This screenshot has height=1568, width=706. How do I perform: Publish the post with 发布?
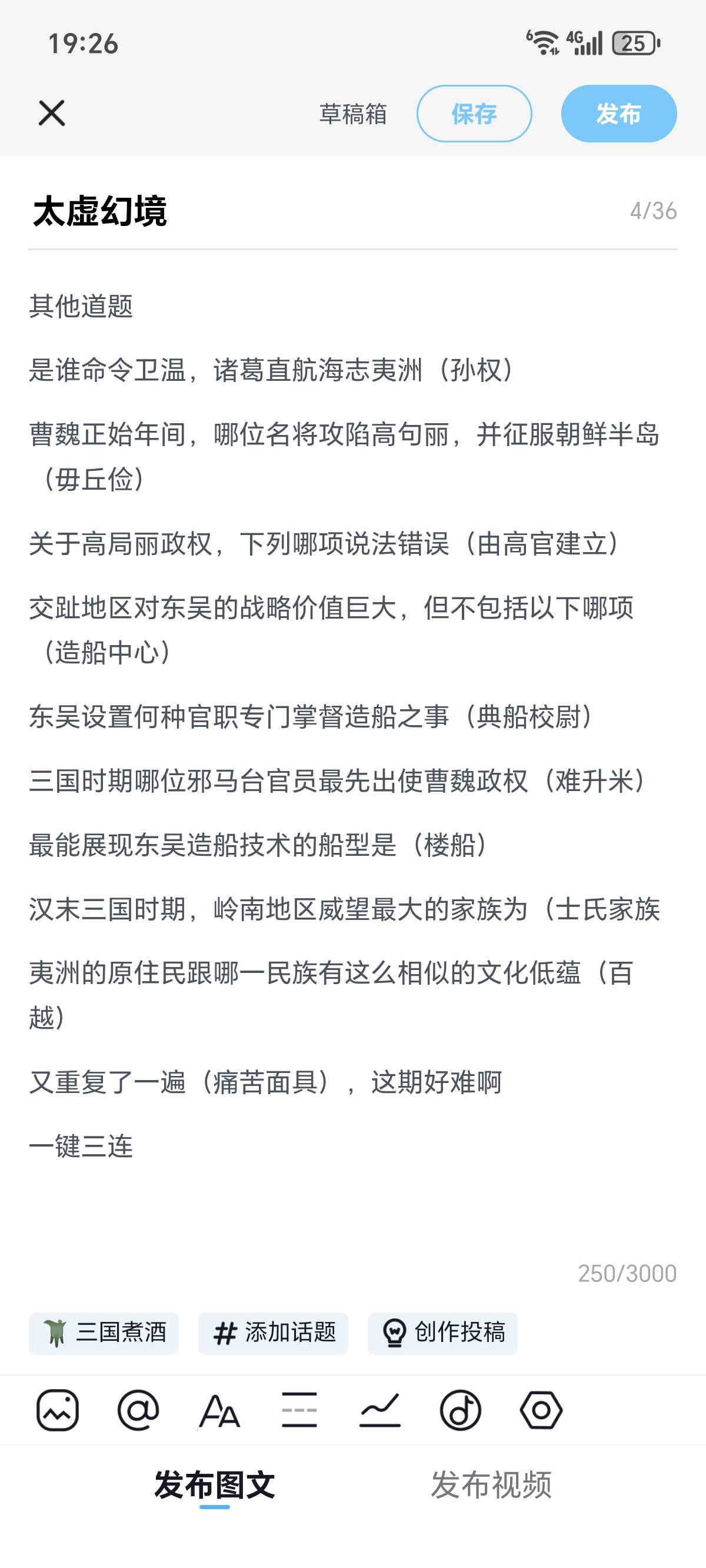pyautogui.click(x=618, y=114)
